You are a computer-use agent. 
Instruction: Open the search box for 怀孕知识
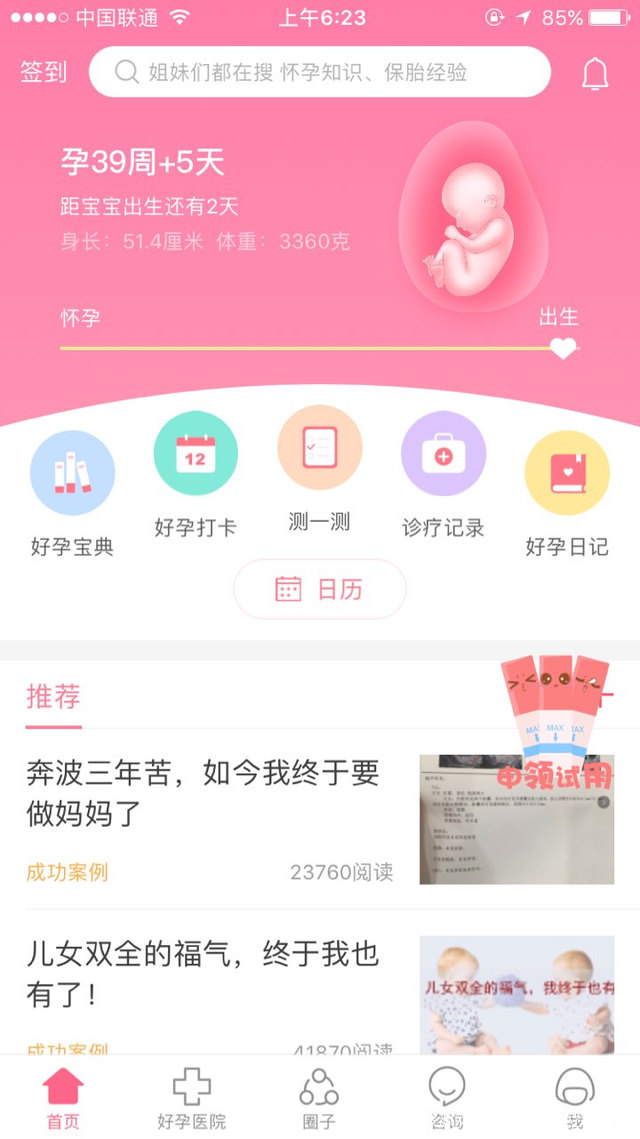(320, 72)
